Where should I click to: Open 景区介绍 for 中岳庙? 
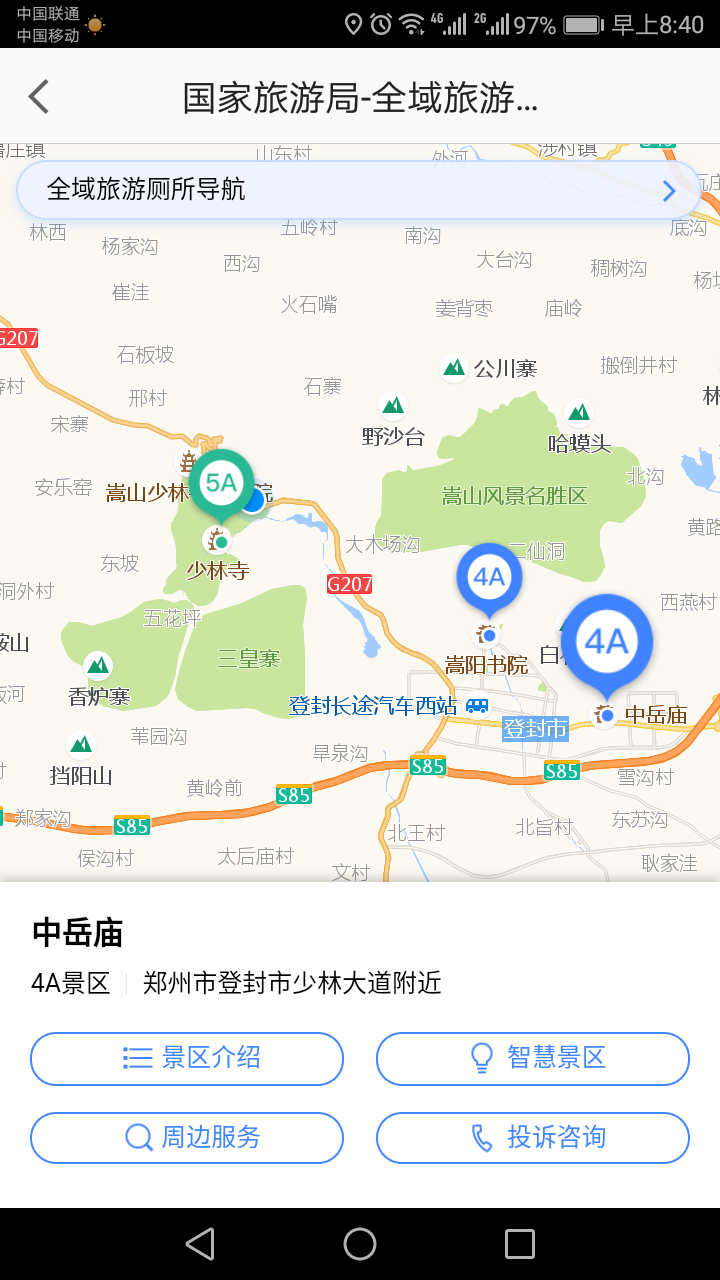[x=187, y=1058]
